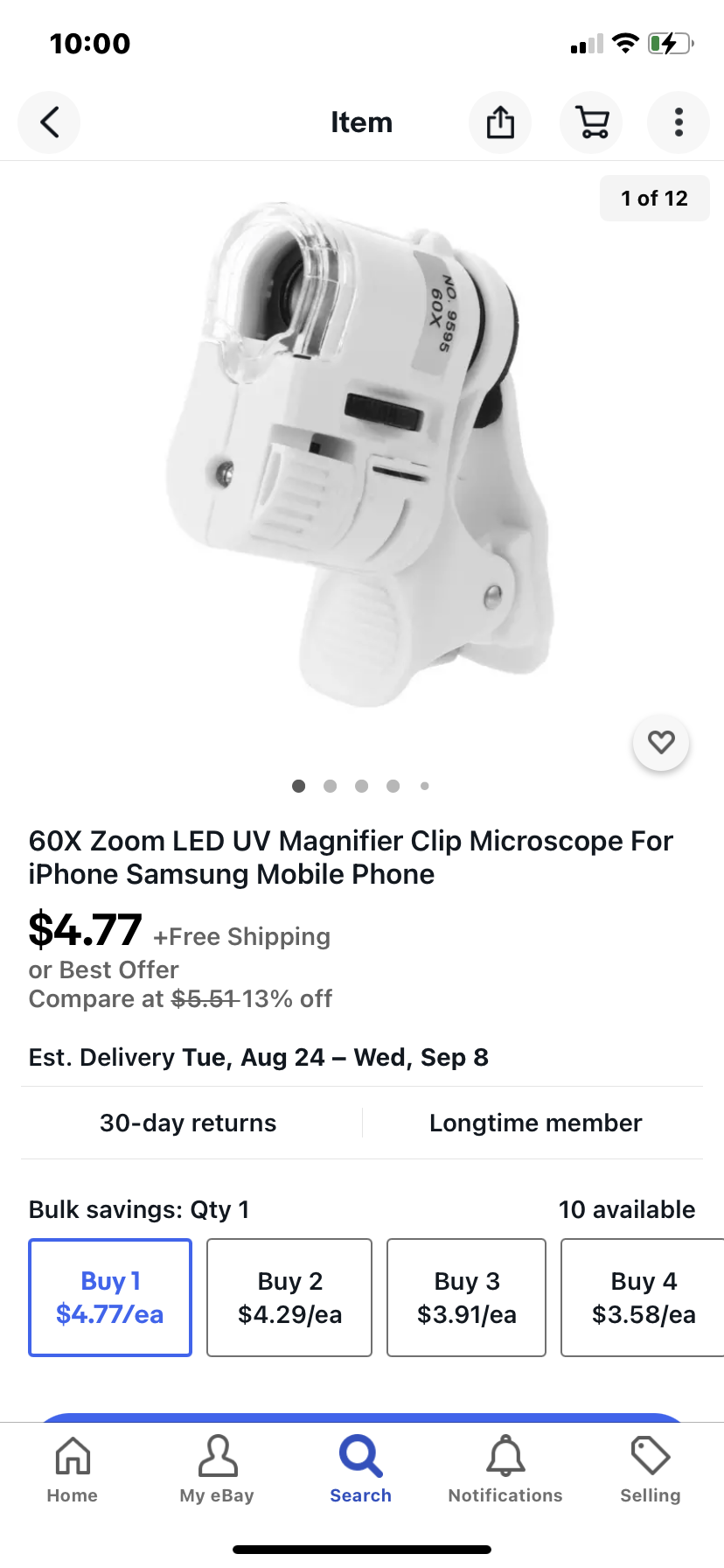The image size is (724, 1568).
Task: Go back to the previous screen
Action: (49, 122)
